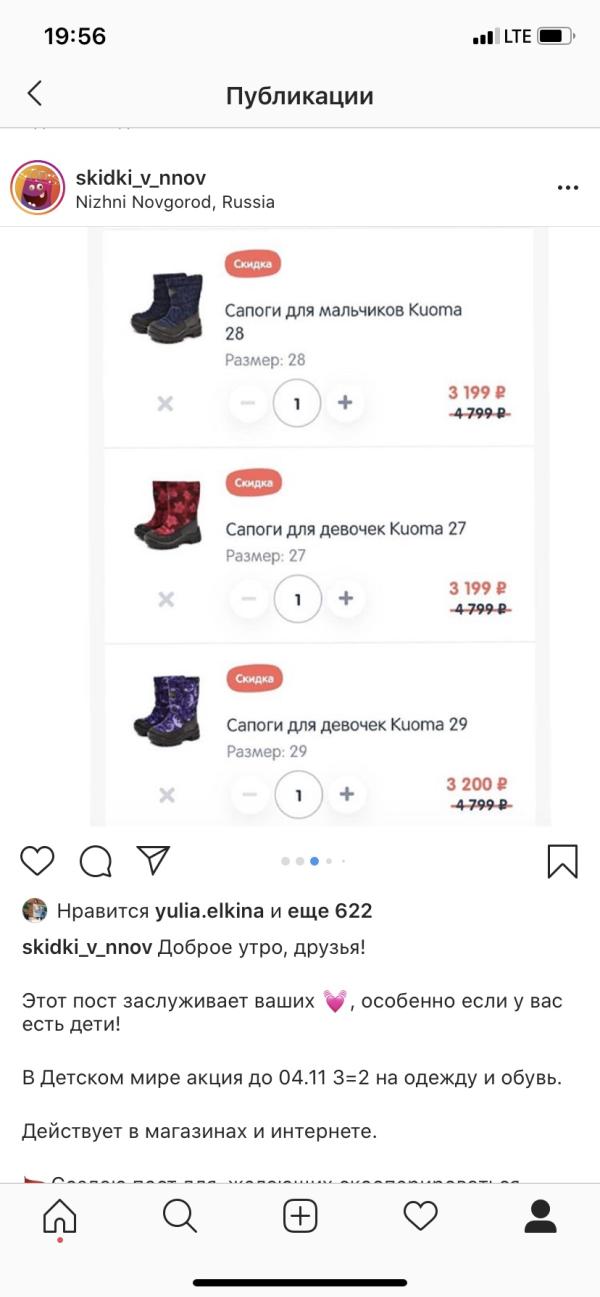Go back from Публикации
Screen dimensions: 600x1297
[35, 95]
